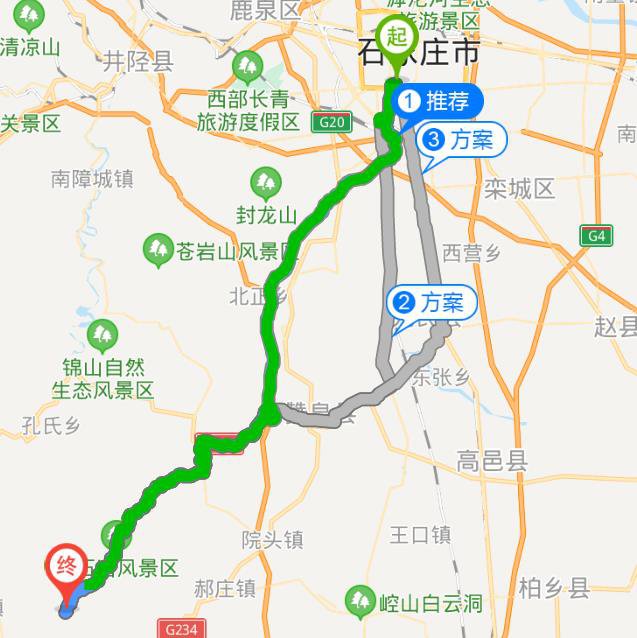Open the 封龙山 scenic spot marker
Screen dimensions: 637x638
tap(265, 182)
